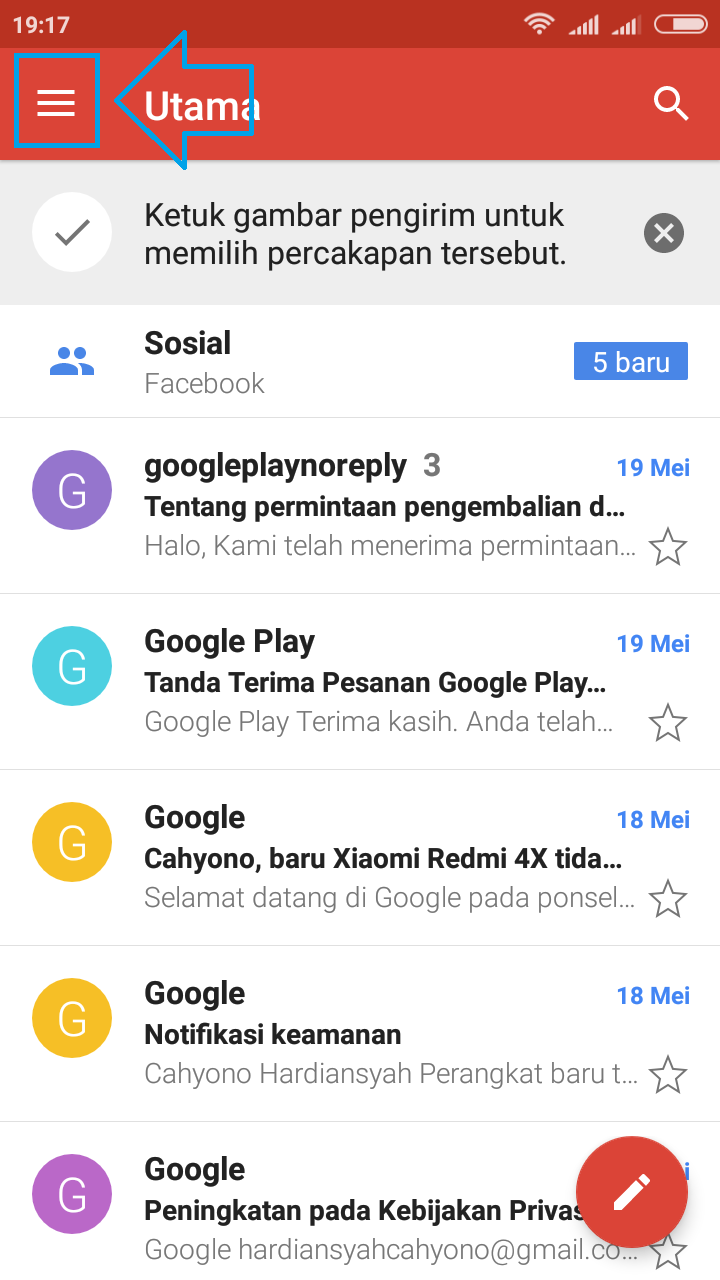The width and height of the screenshot is (720, 1280).
Task: Open Gmail search
Action: coord(670,102)
